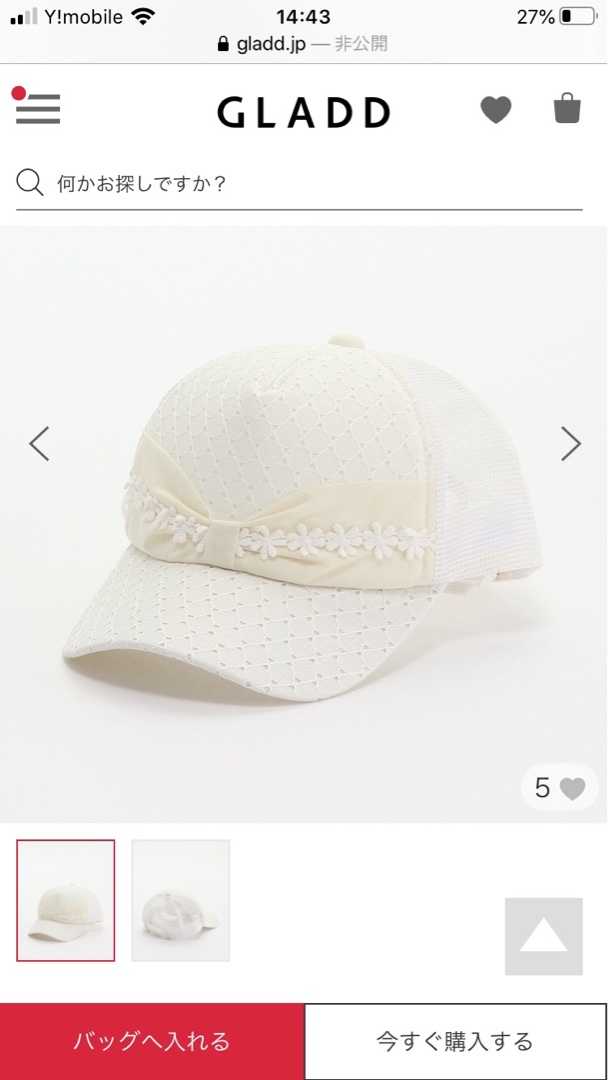
Task: Open the hamburger menu
Action: click(38, 109)
